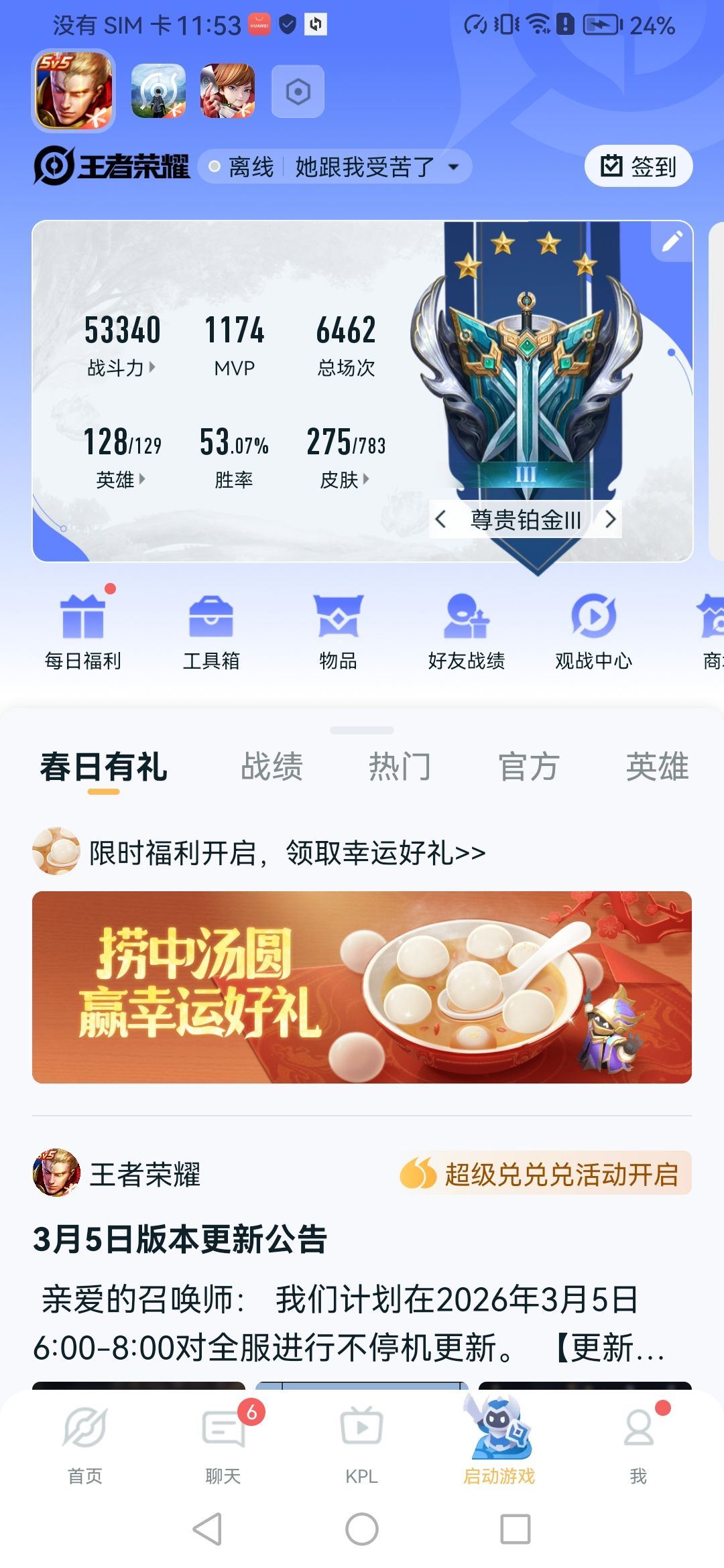Click right chevron next to 尊贵铂金III
The image size is (724, 1568).
pos(611,519)
